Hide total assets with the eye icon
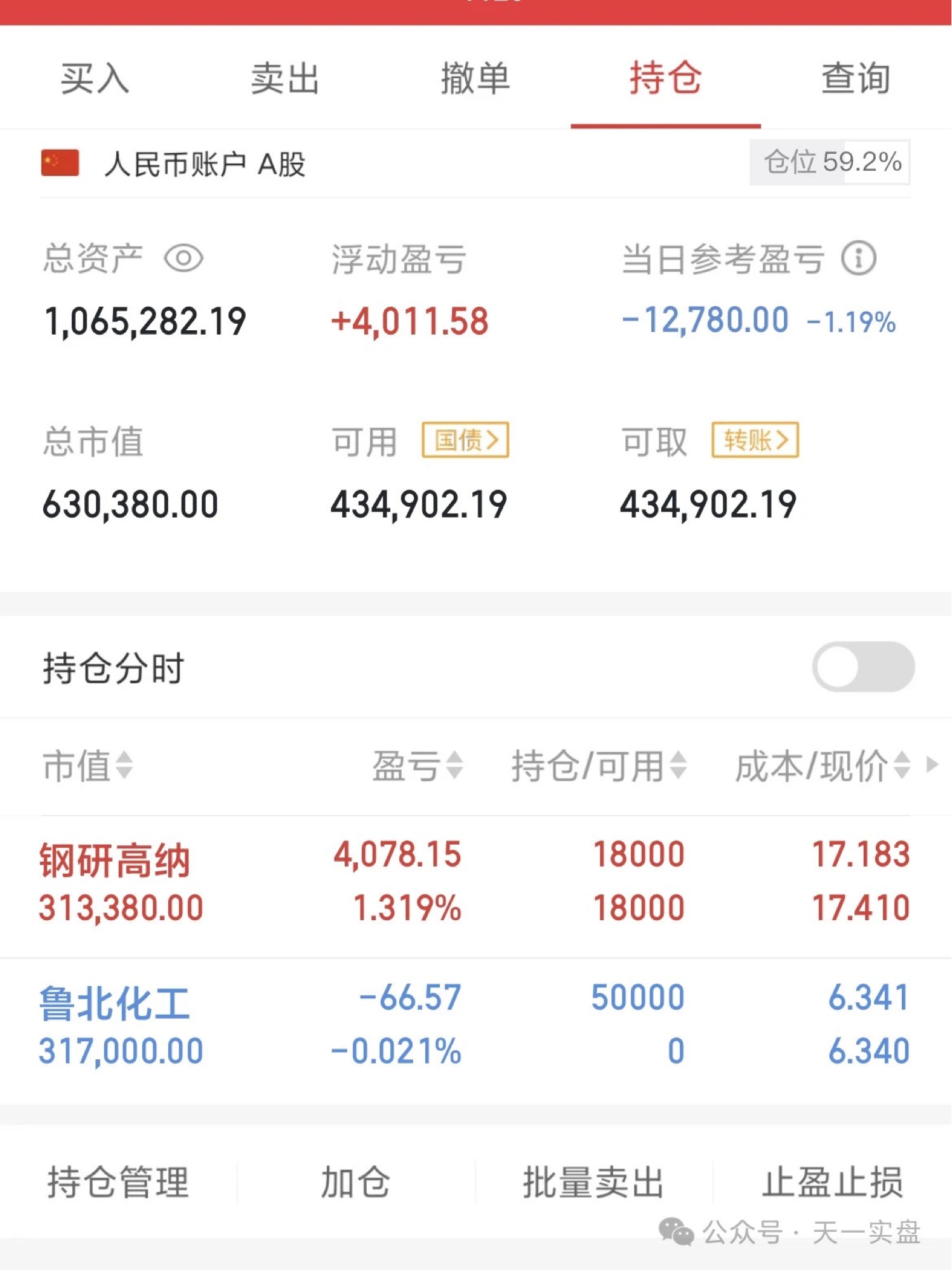The width and height of the screenshot is (952, 1270). coord(183,258)
